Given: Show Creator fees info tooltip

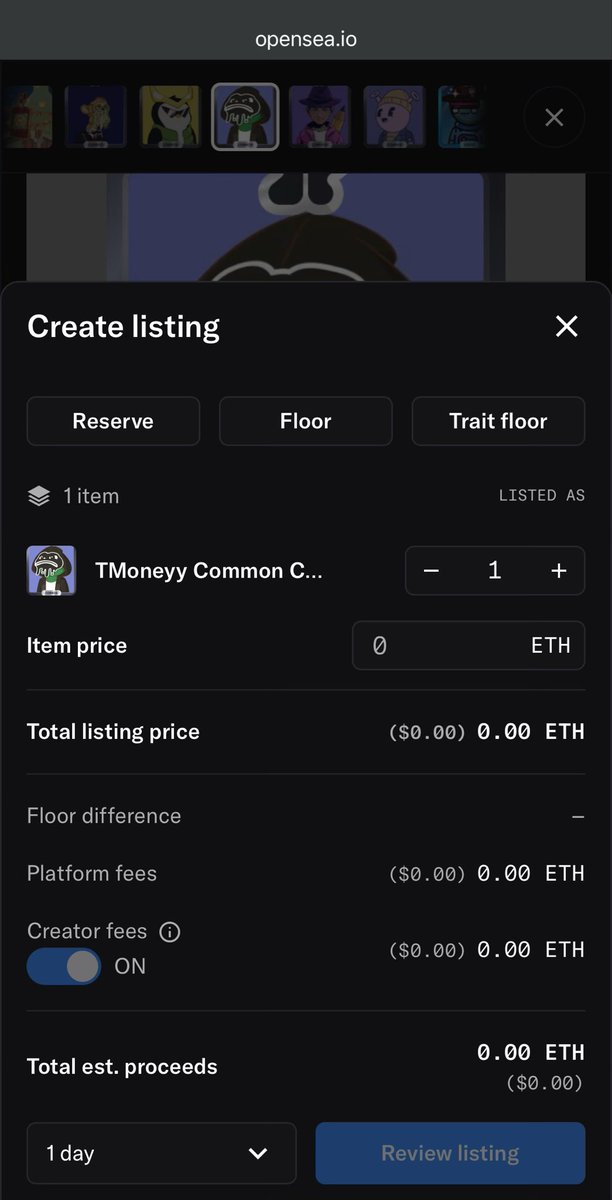Looking at the screenshot, I should tap(170, 932).
